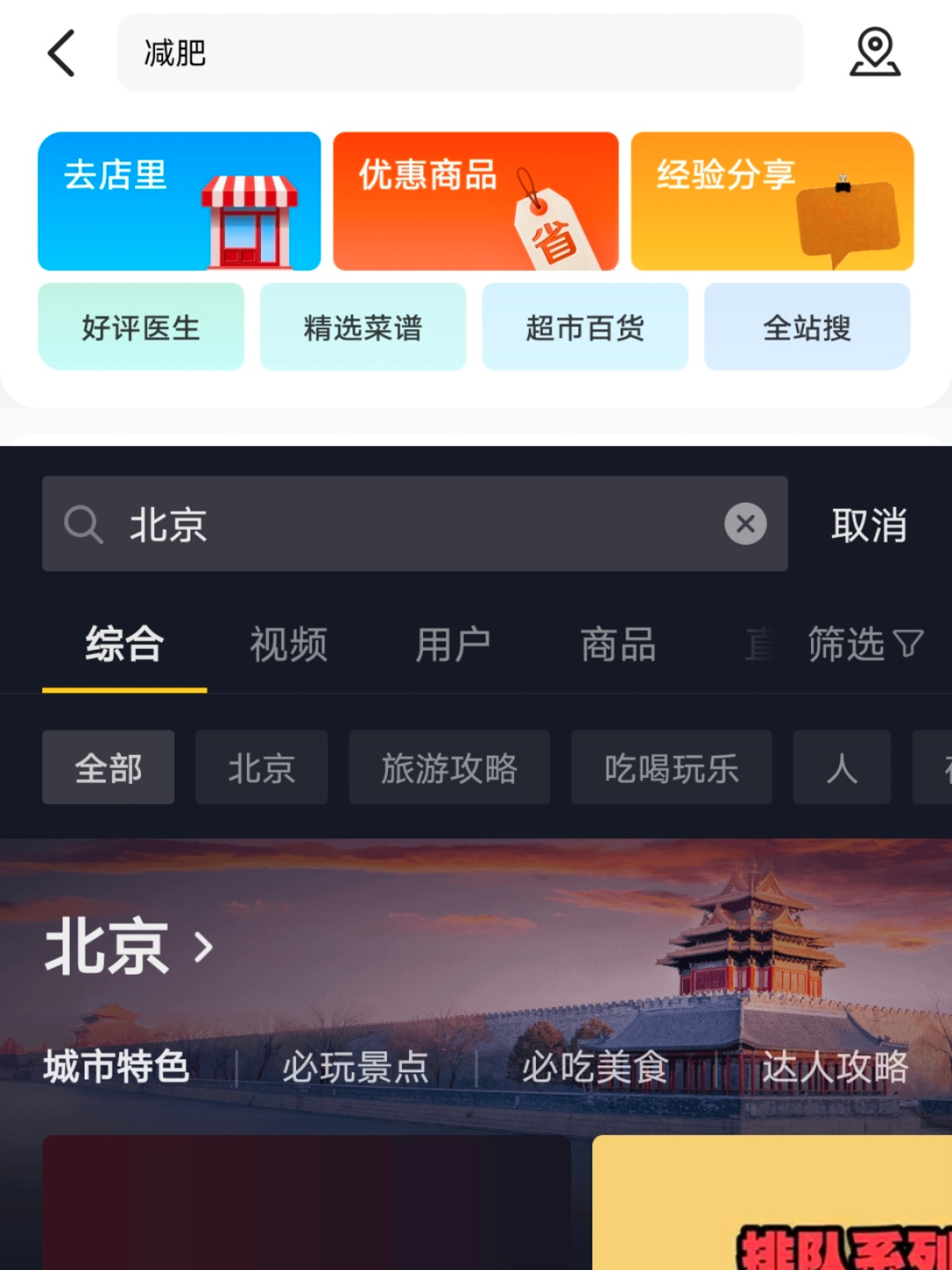Click the magnifier icon in dark search bar
The width and height of the screenshot is (952, 1270).
[x=84, y=525]
